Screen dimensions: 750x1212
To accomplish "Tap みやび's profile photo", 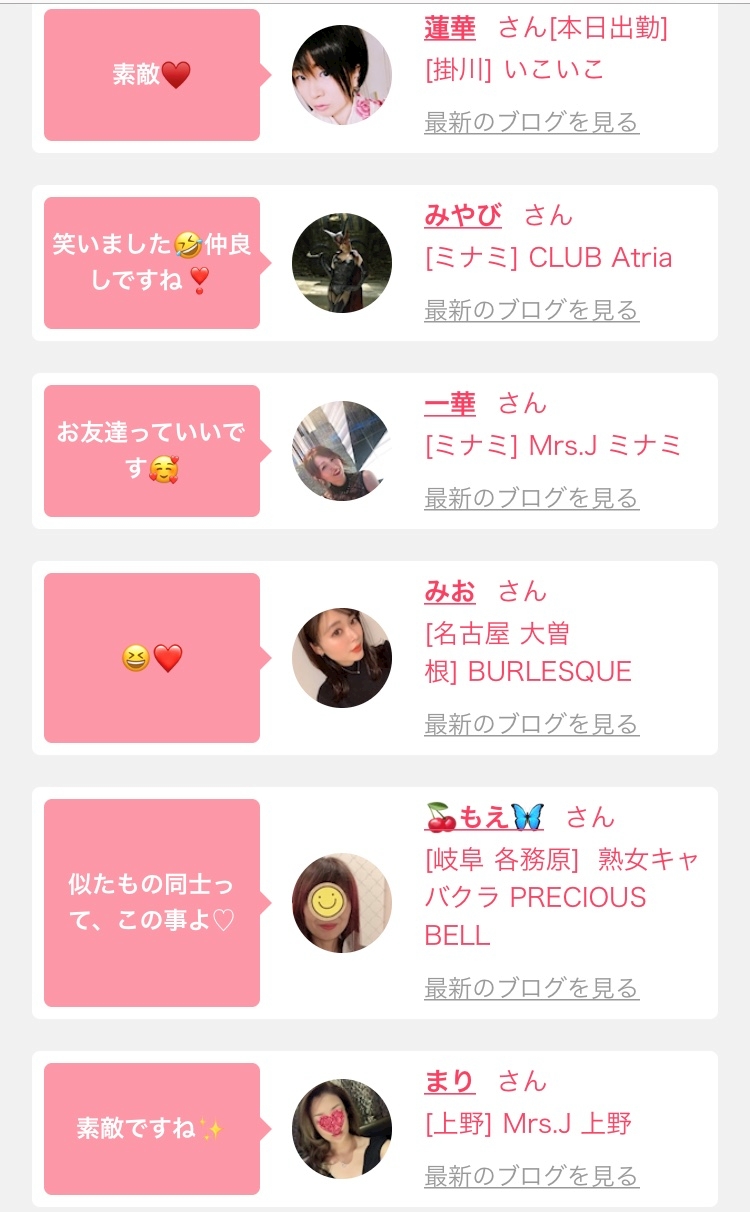I will (342, 263).
